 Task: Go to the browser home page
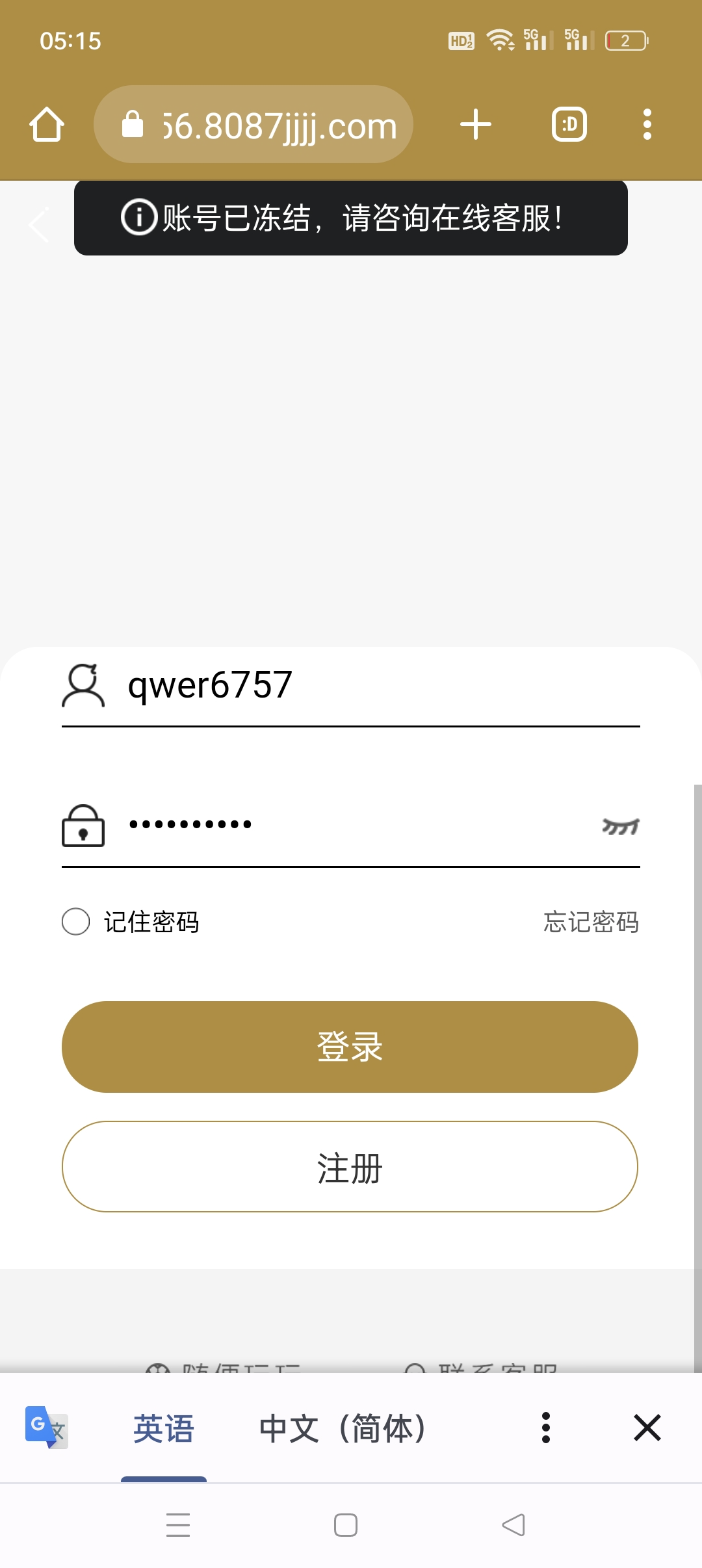click(47, 124)
